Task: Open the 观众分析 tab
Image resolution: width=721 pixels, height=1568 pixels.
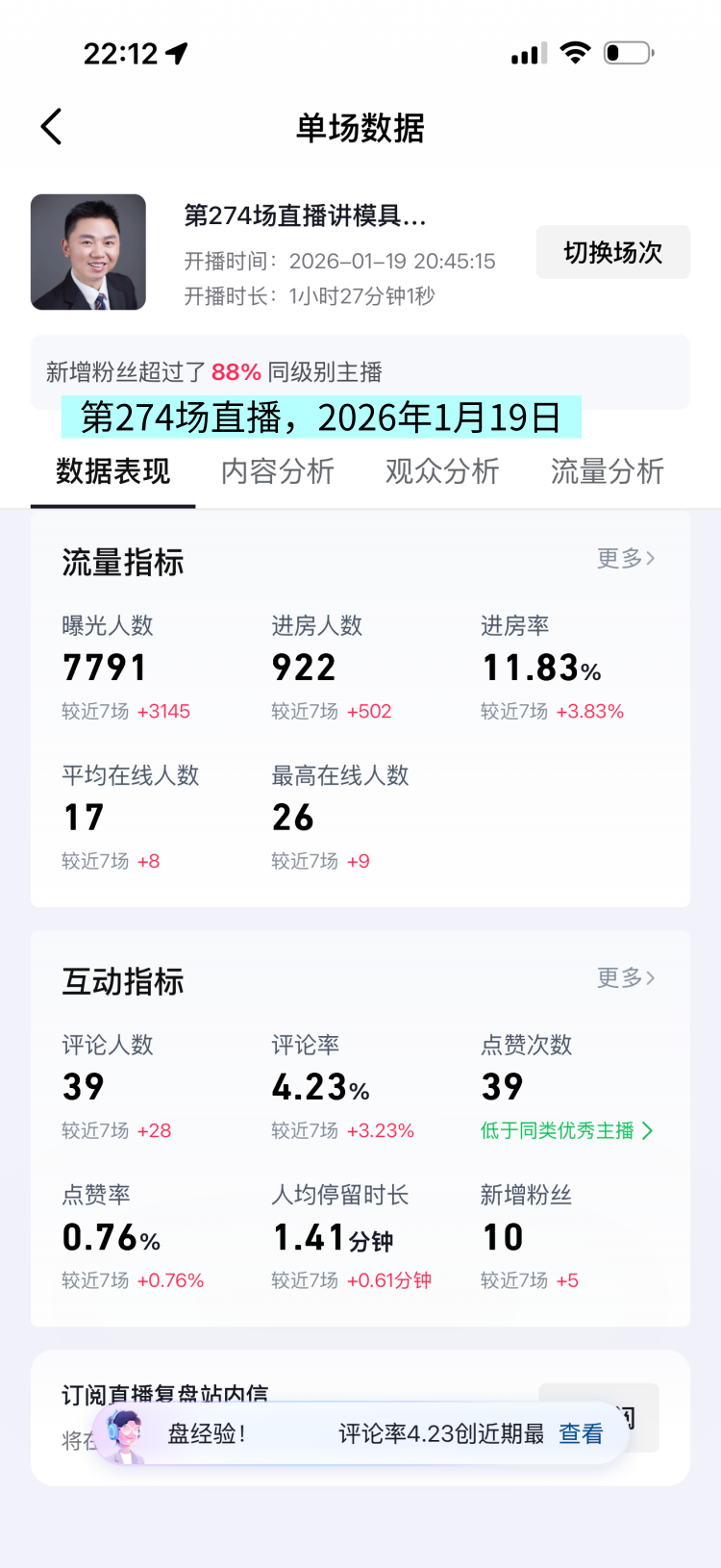Action: (x=442, y=471)
